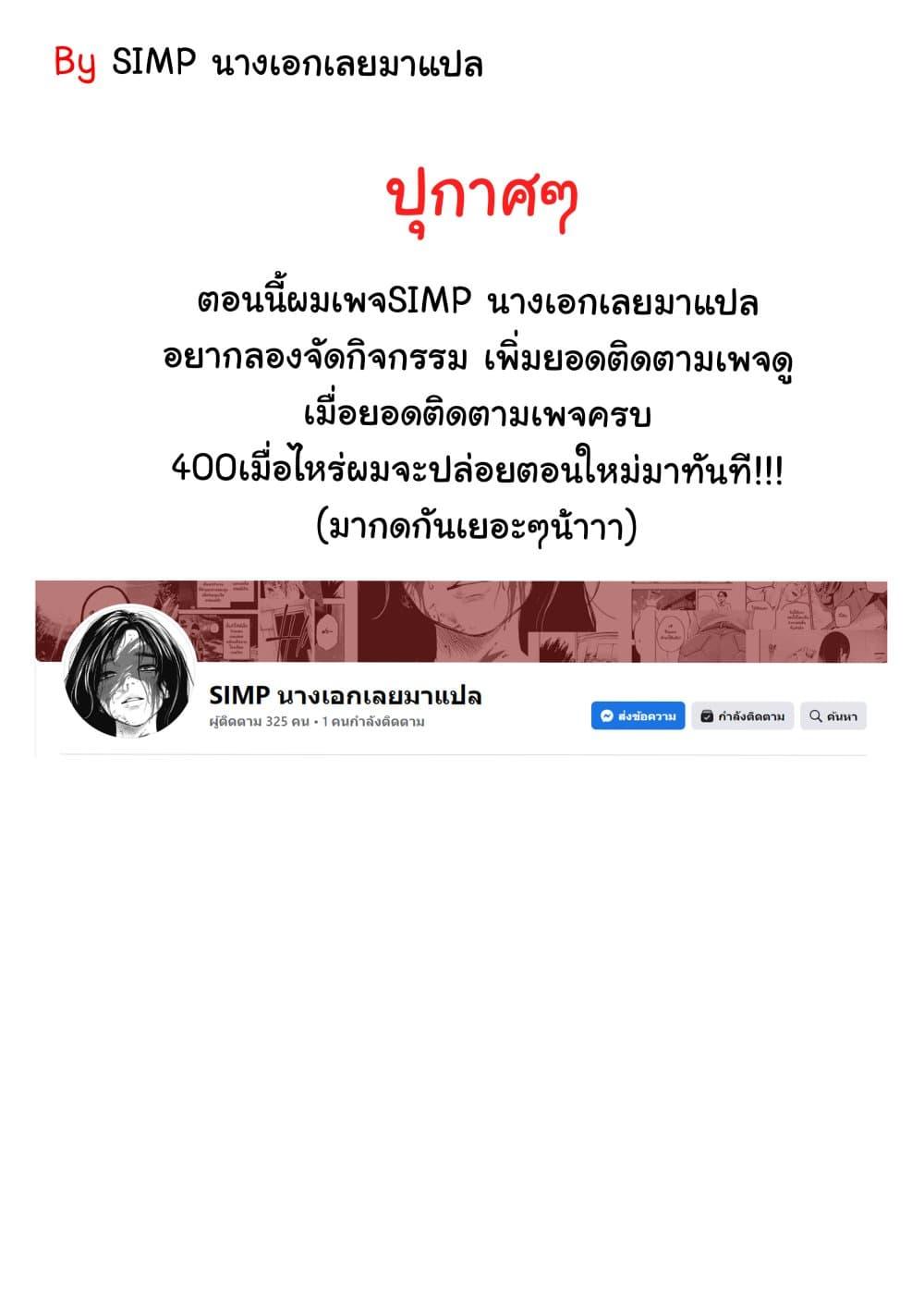Open options under the ค้นหา control
Image resolution: width=924 pixels, height=1308 pixels.
(833, 715)
